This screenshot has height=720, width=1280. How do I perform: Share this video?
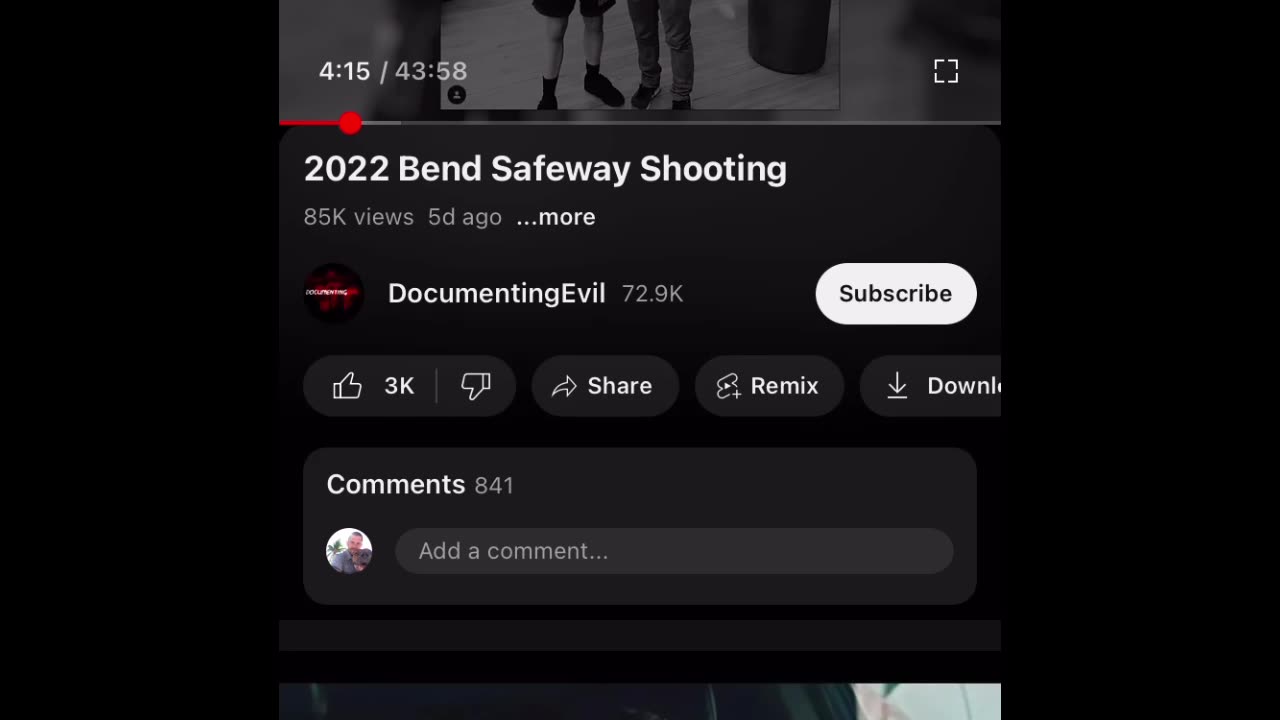pos(604,386)
